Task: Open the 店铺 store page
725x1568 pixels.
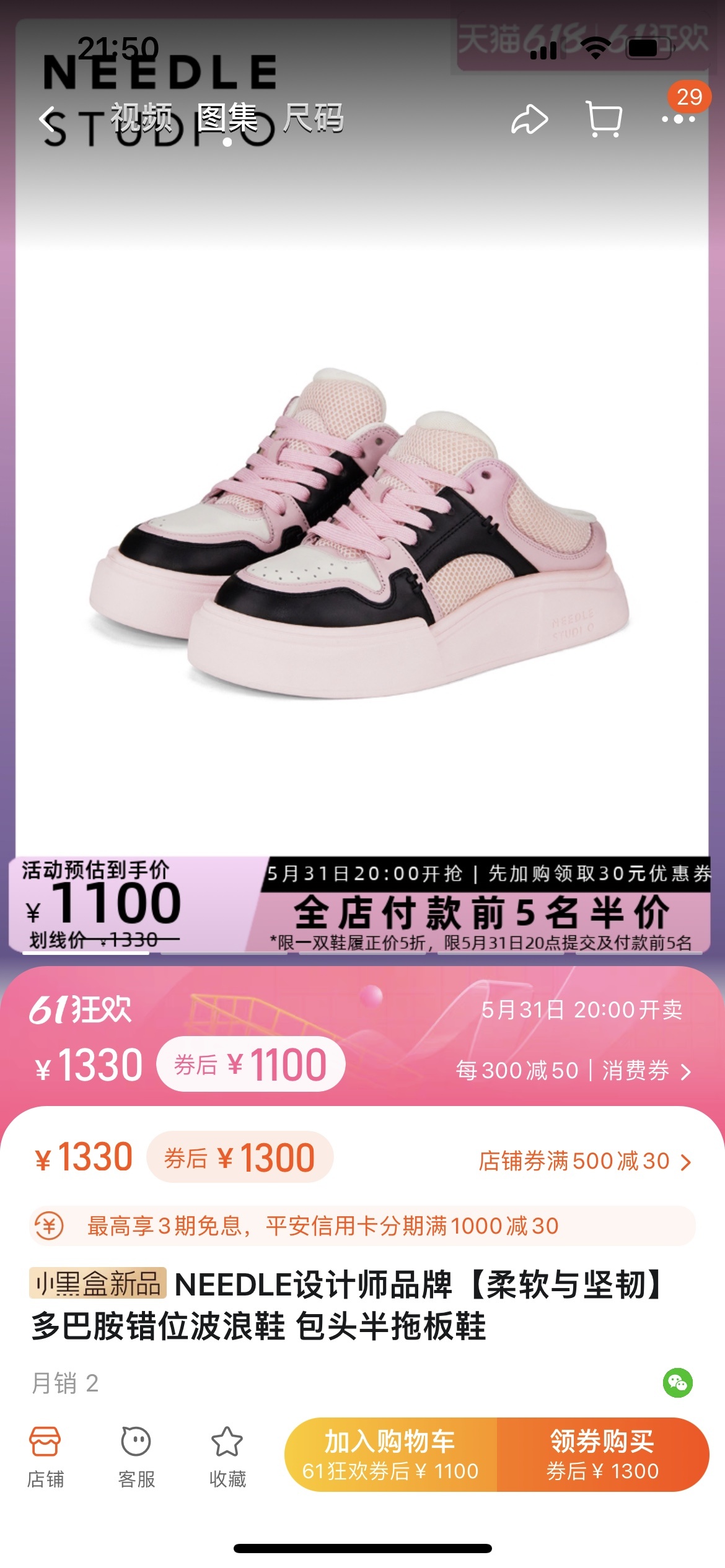Action: pos(45,1455)
